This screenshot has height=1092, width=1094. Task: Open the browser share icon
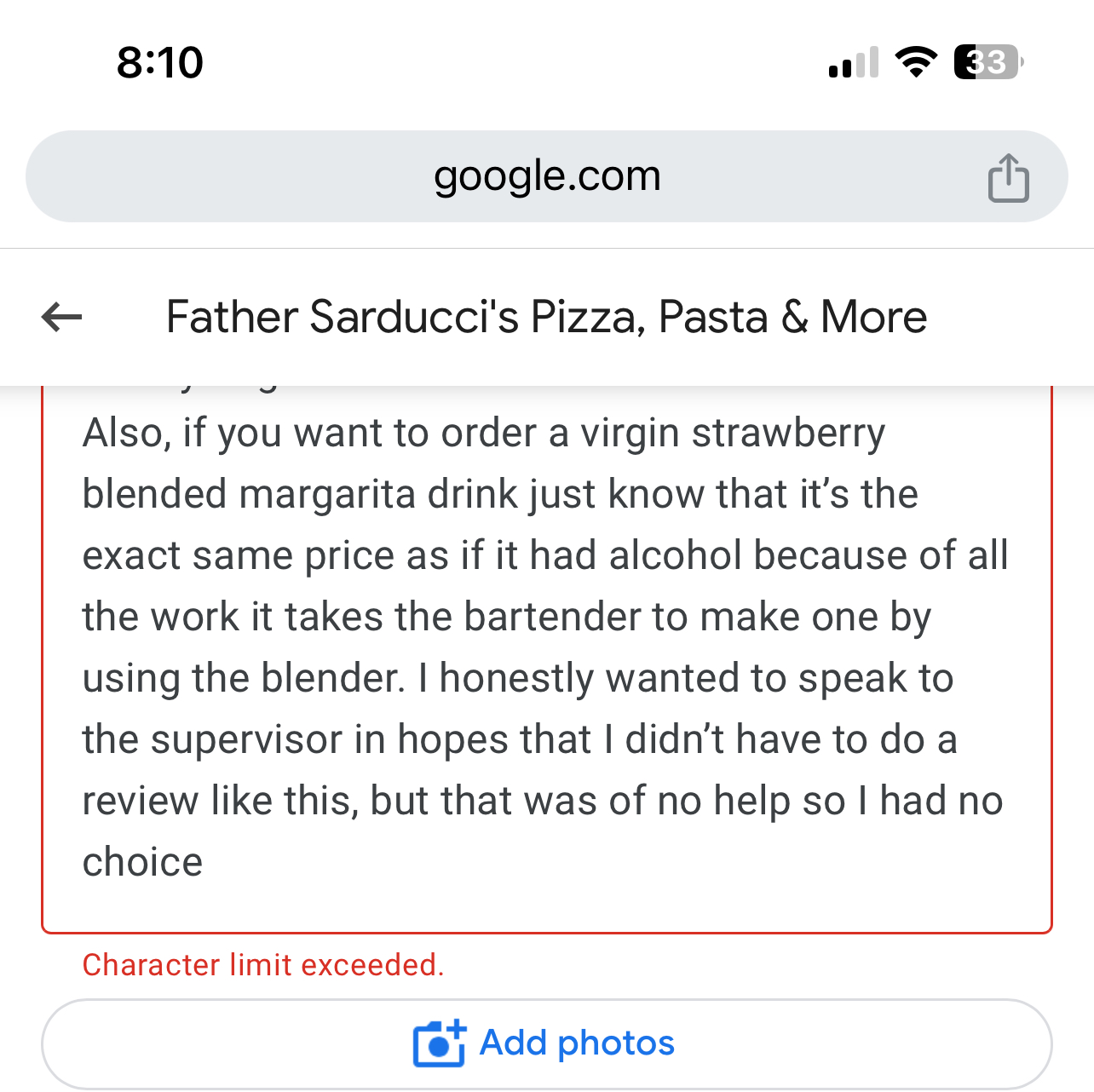tap(1008, 178)
